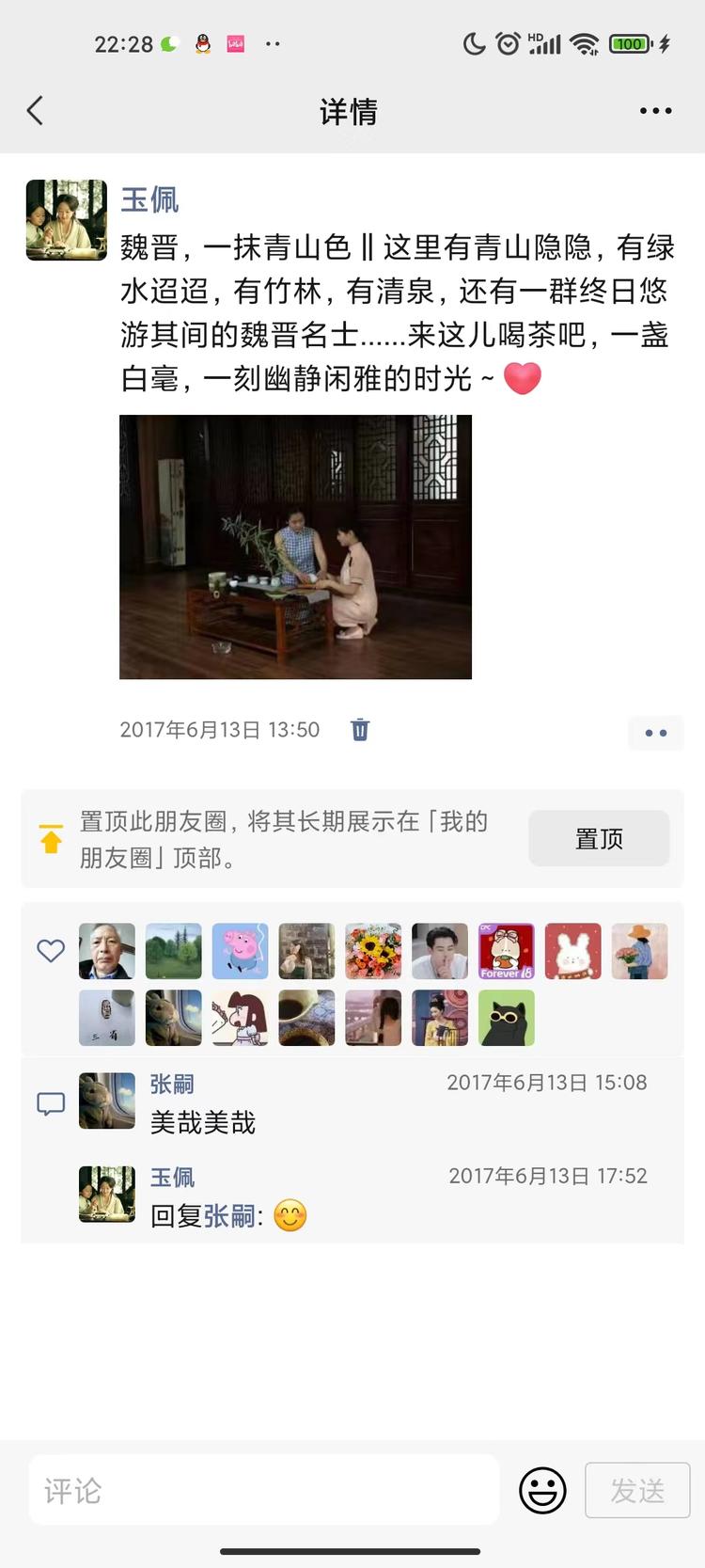View the tea ceremony photo full screen
This screenshot has width=705, height=1568.
[295, 546]
